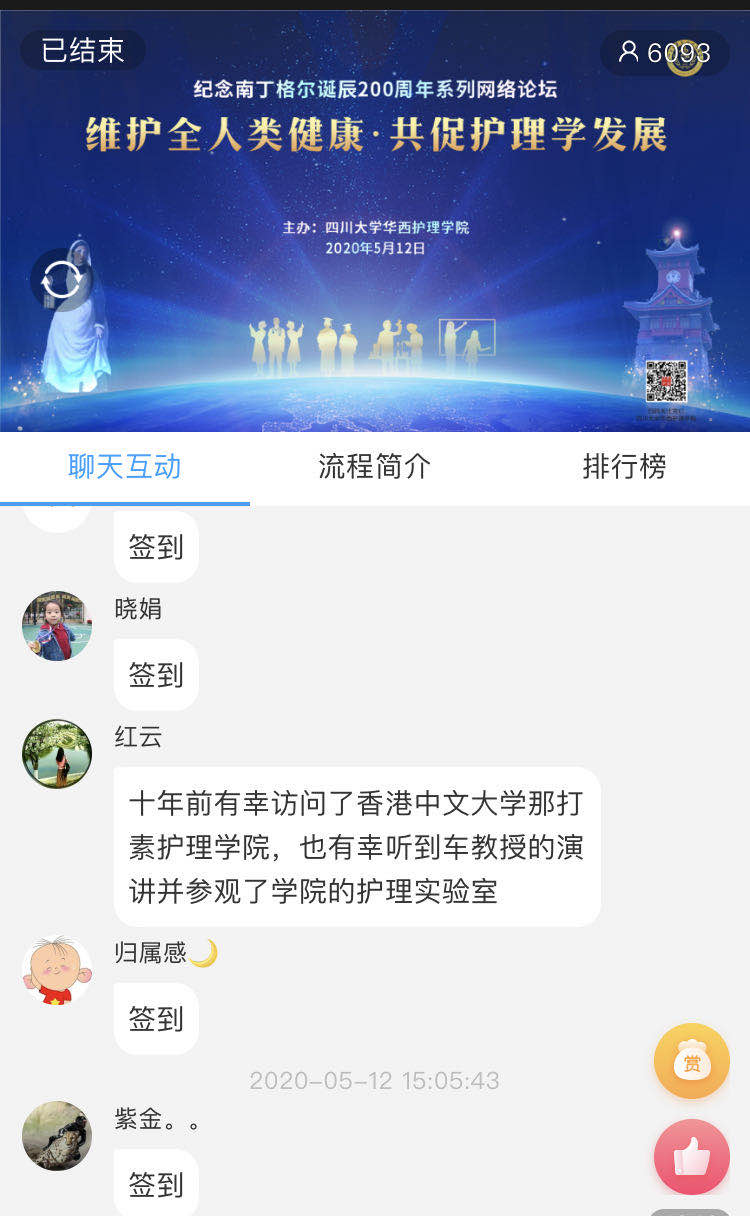The height and width of the screenshot is (1216, 750).
Task: Tap the refresh icon on the video banner
Action: coord(61,280)
